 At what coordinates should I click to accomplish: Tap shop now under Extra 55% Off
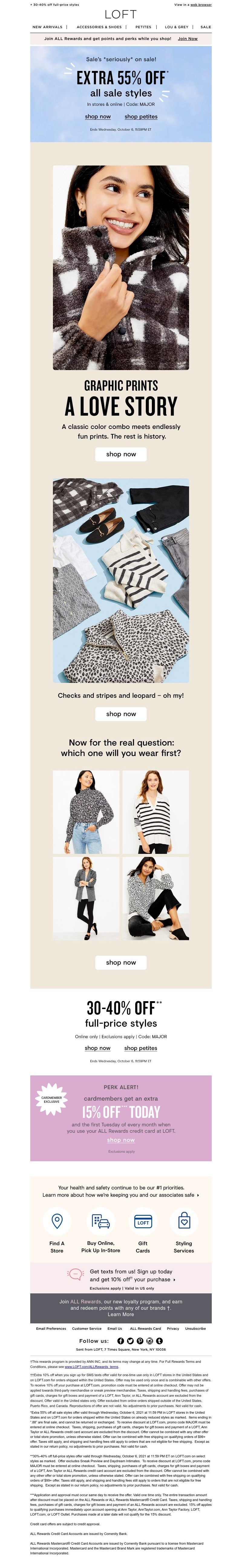(x=98, y=116)
